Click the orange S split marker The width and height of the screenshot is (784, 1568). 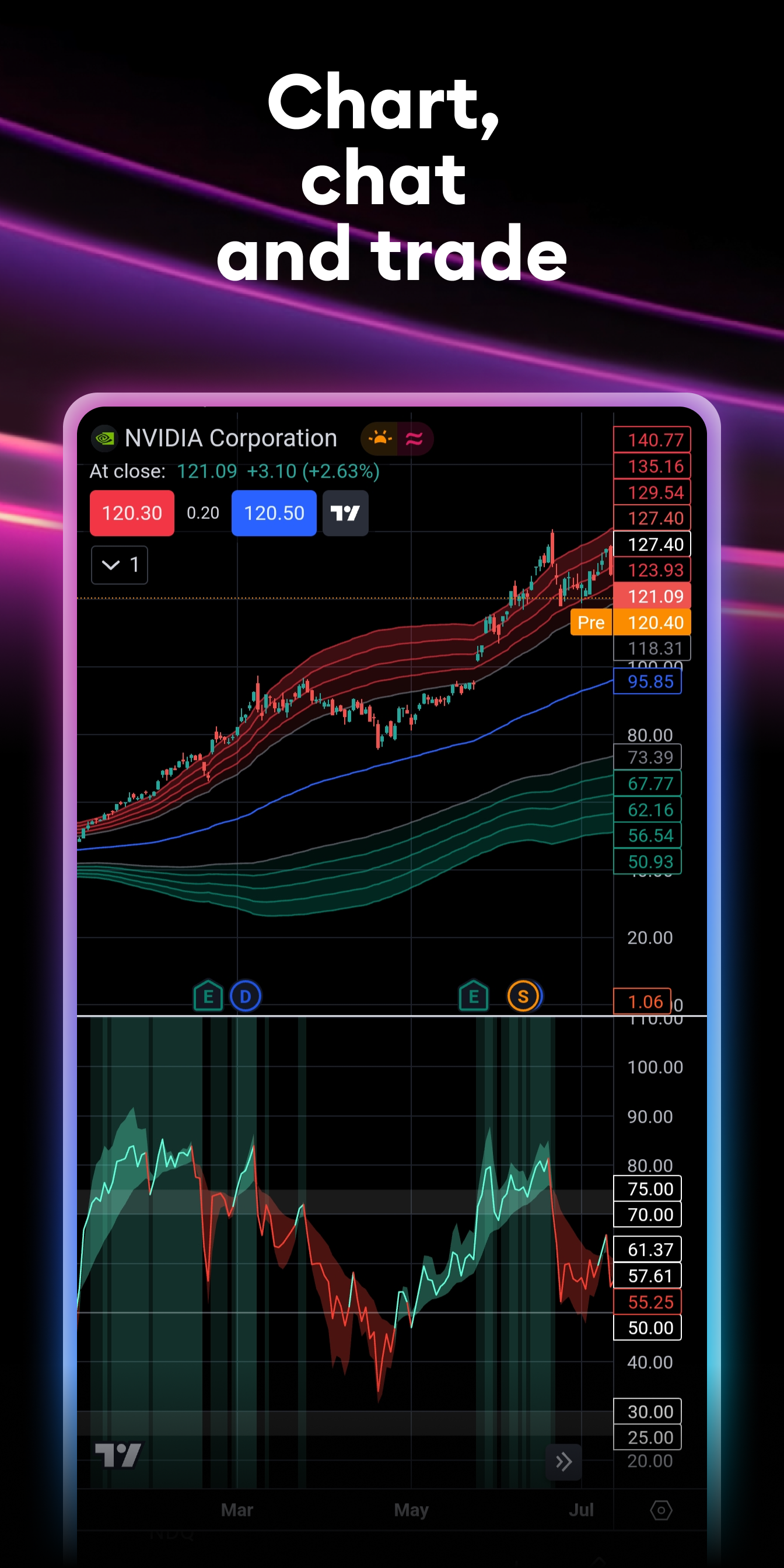pyautogui.click(x=522, y=996)
